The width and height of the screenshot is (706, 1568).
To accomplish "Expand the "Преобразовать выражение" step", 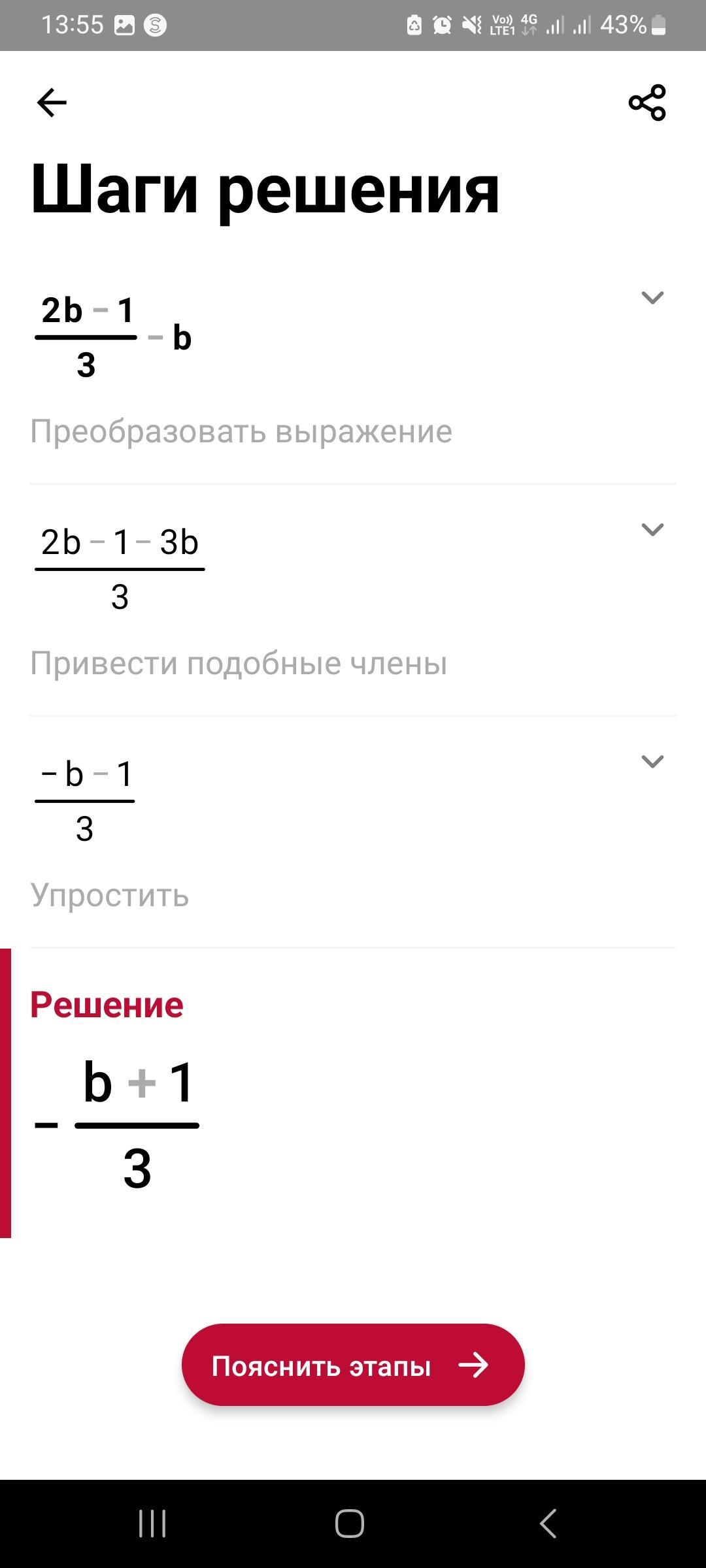I will (x=652, y=298).
